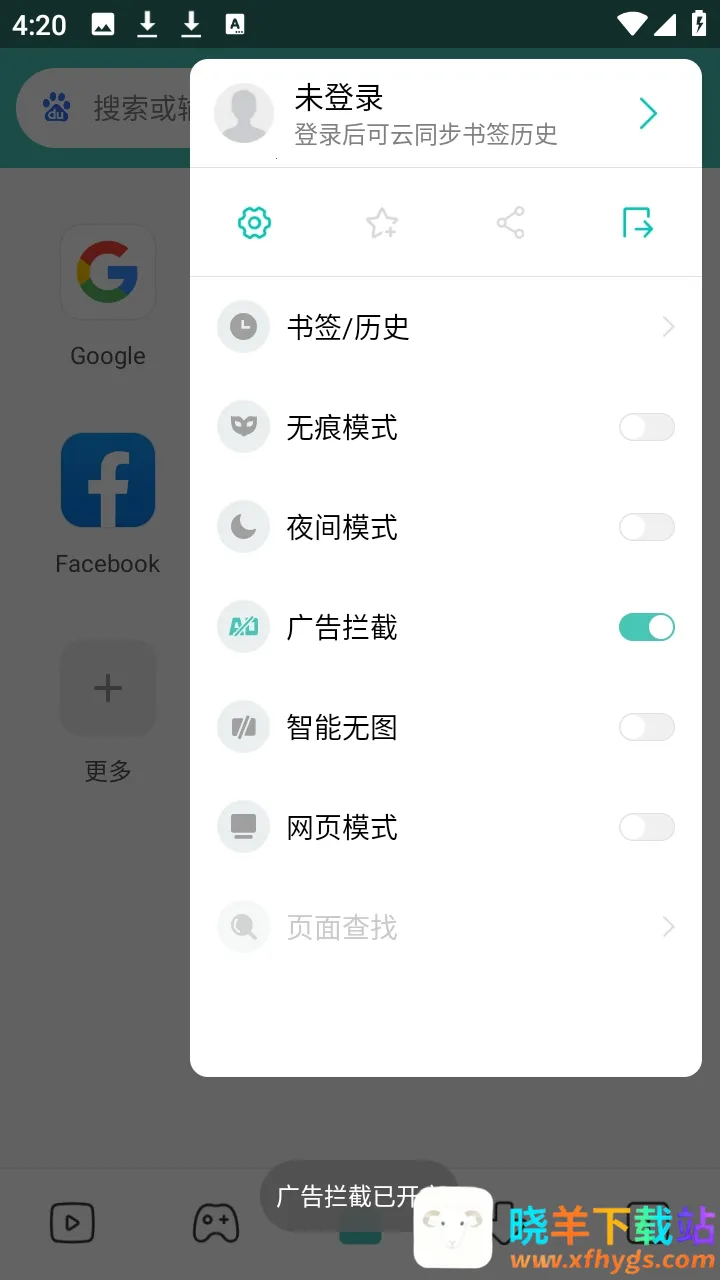
Task: Open 书签/历史 bookmarks and history
Action: (445, 327)
